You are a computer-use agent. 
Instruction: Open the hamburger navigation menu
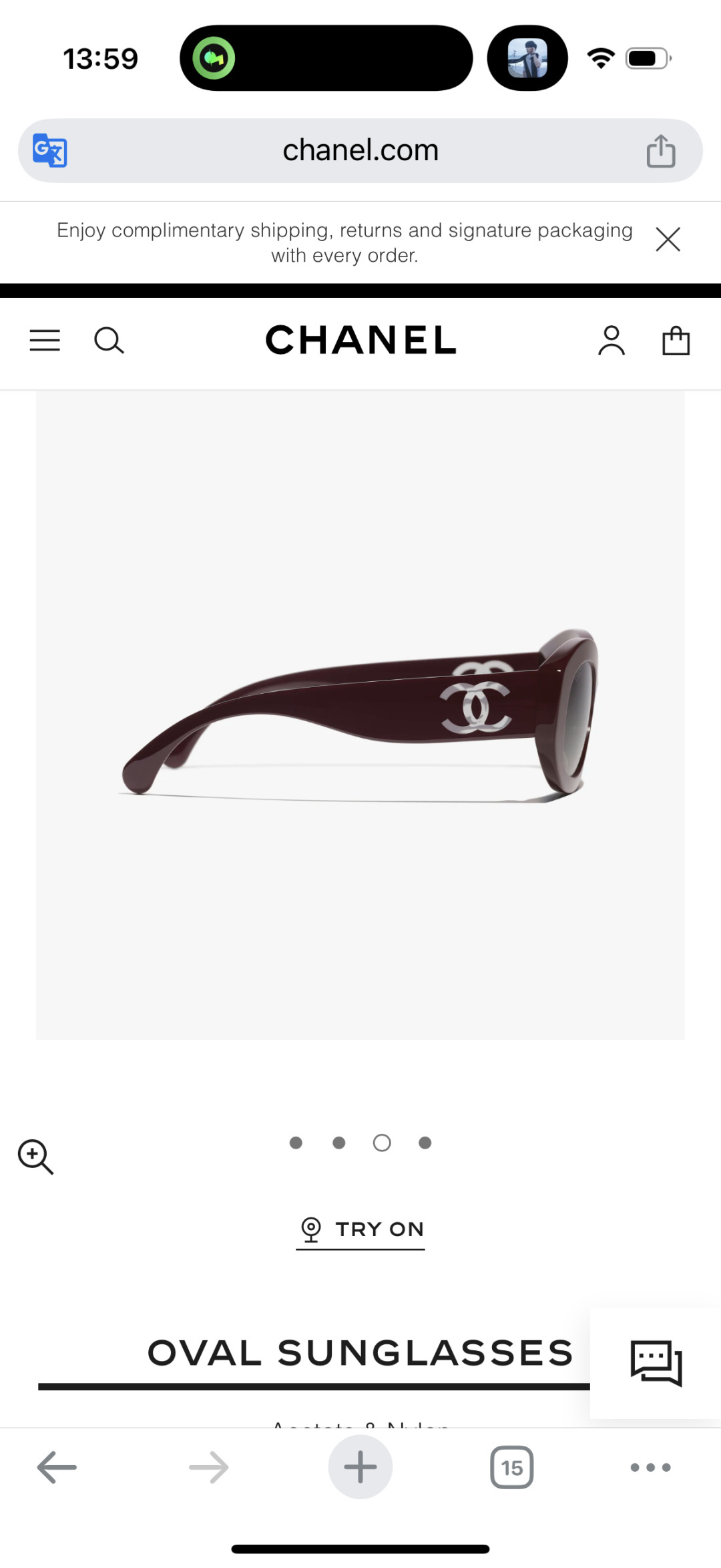[44, 340]
